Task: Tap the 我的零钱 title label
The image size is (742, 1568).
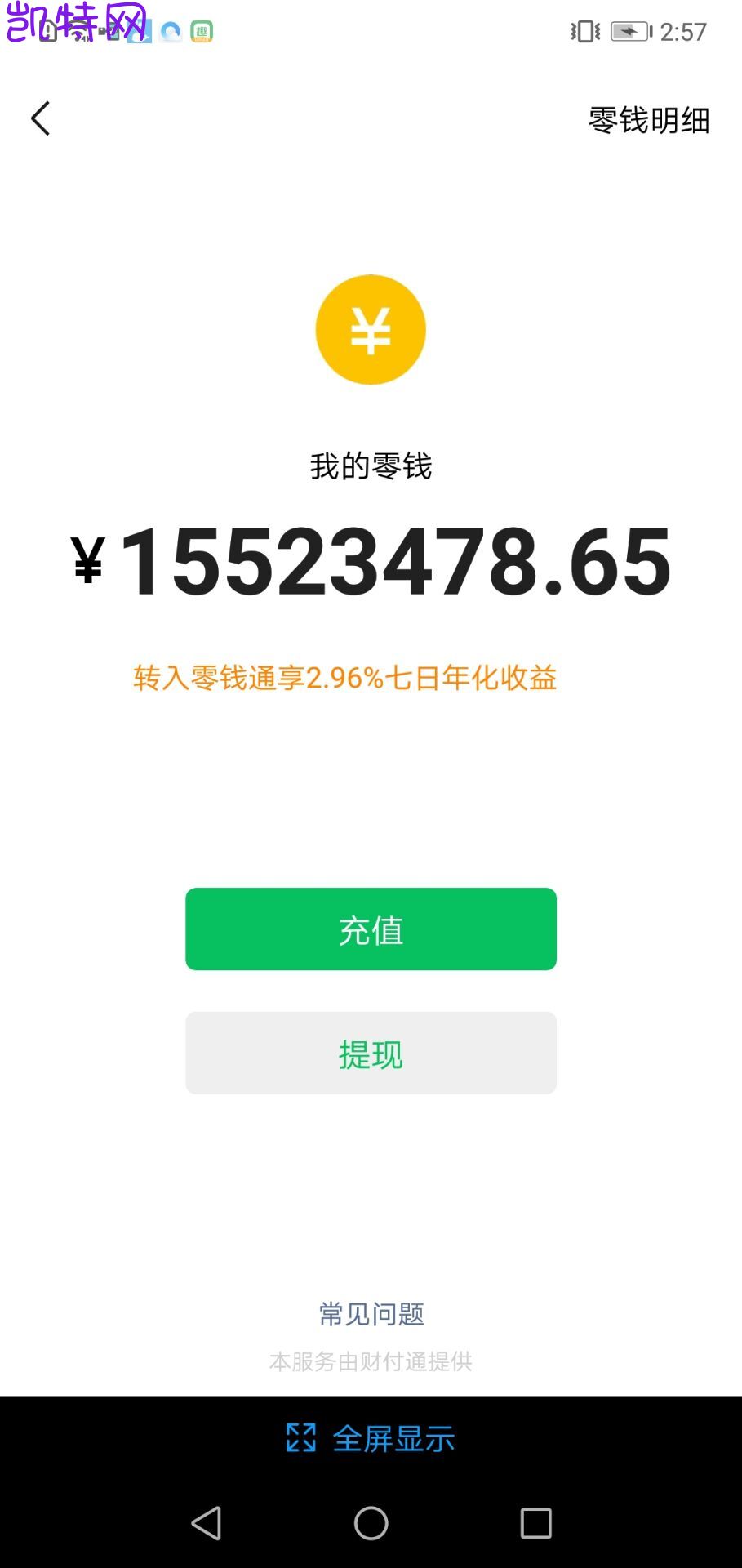Action: 371,466
